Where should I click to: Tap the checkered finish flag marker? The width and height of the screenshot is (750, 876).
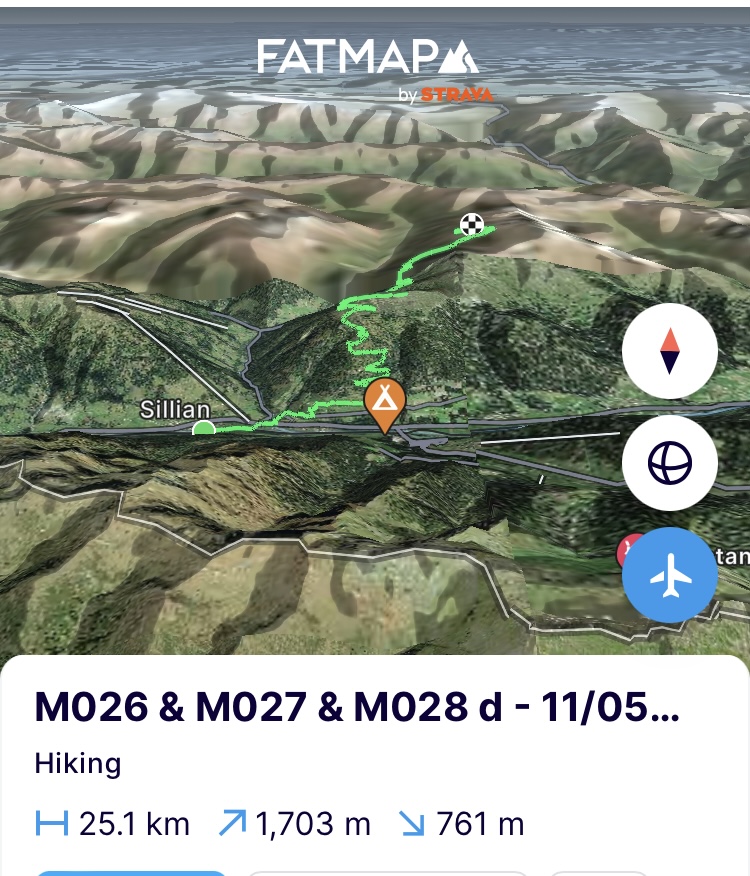coord(471,224)
